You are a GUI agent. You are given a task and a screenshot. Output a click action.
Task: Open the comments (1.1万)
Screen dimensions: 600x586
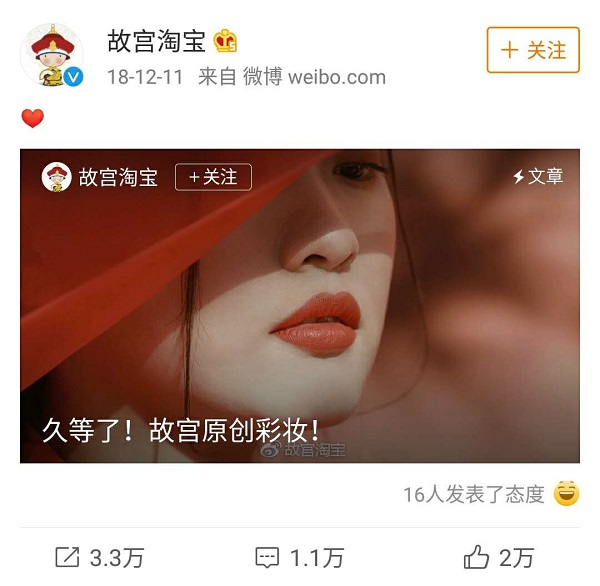tap(300, 557)
